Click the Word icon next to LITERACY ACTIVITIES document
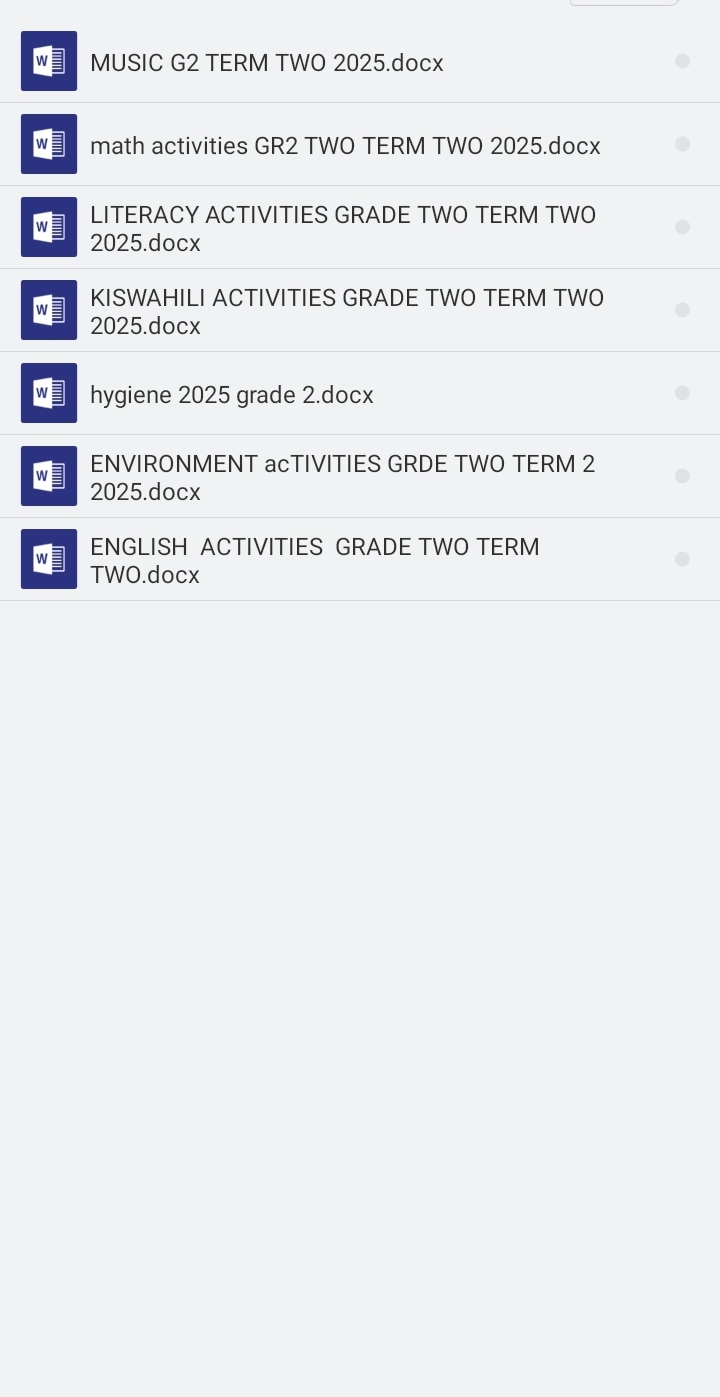Screen dimensions: 720x1397 pos(48,227)
